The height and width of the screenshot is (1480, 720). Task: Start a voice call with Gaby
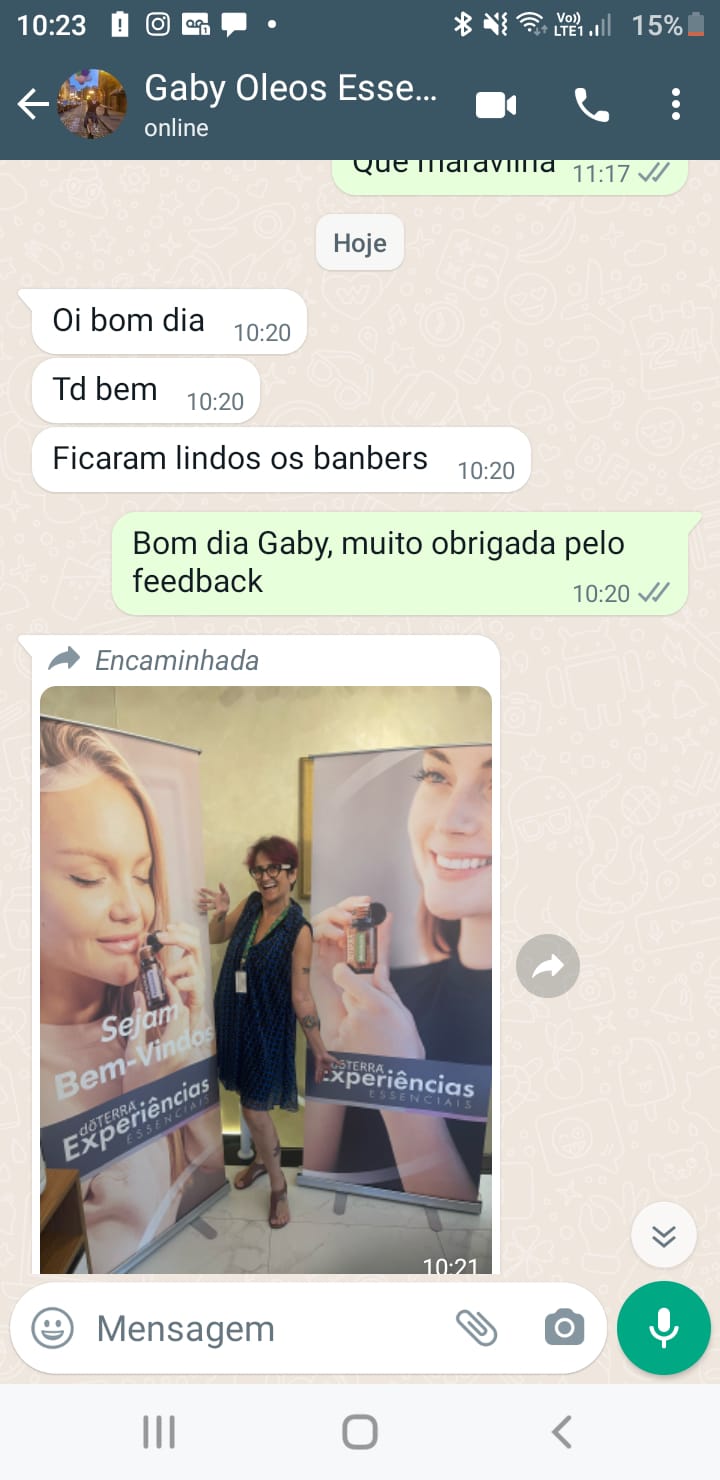coord(591,104)
